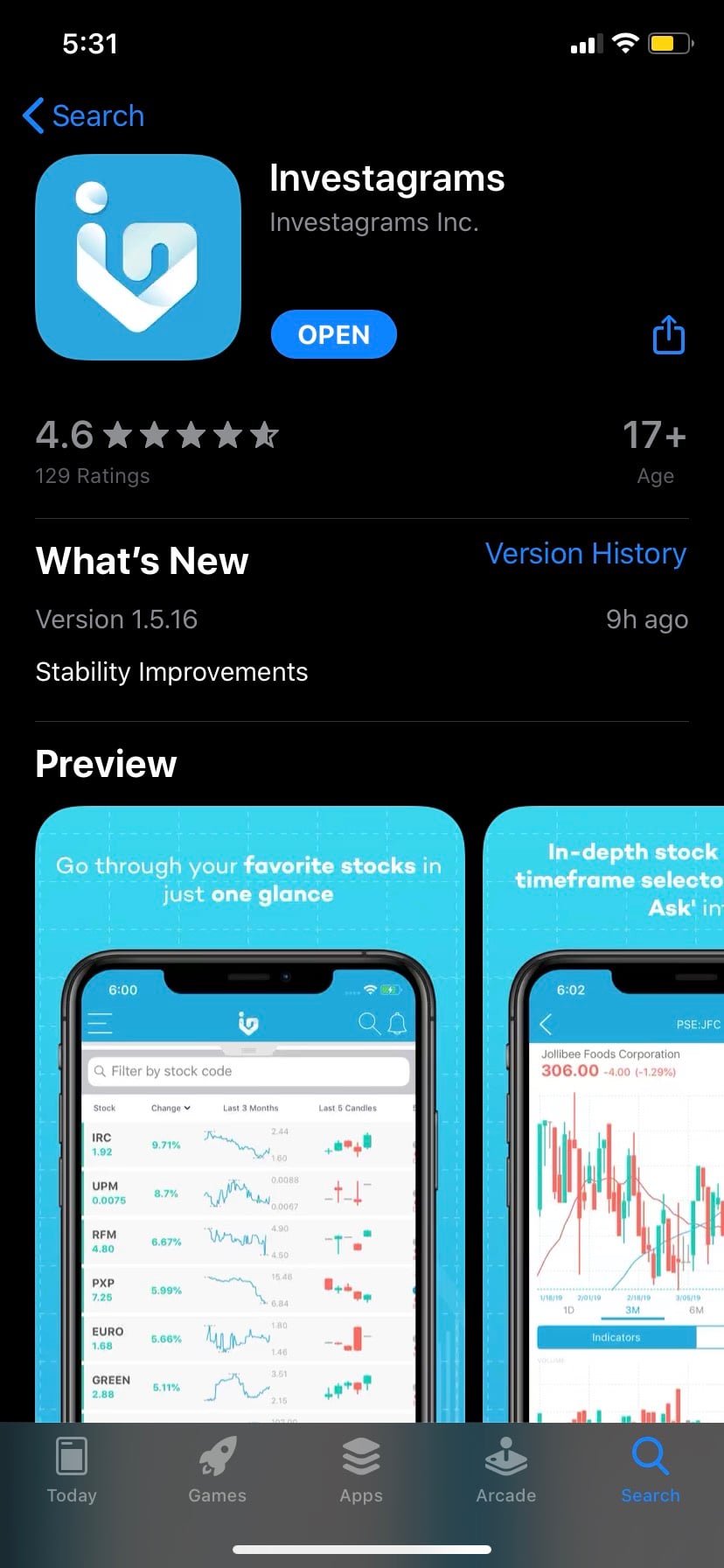Screen dimensions: 724x1568
Task: Open the favorite stocks preview screenshot
Action: (x=249, y=1111)
